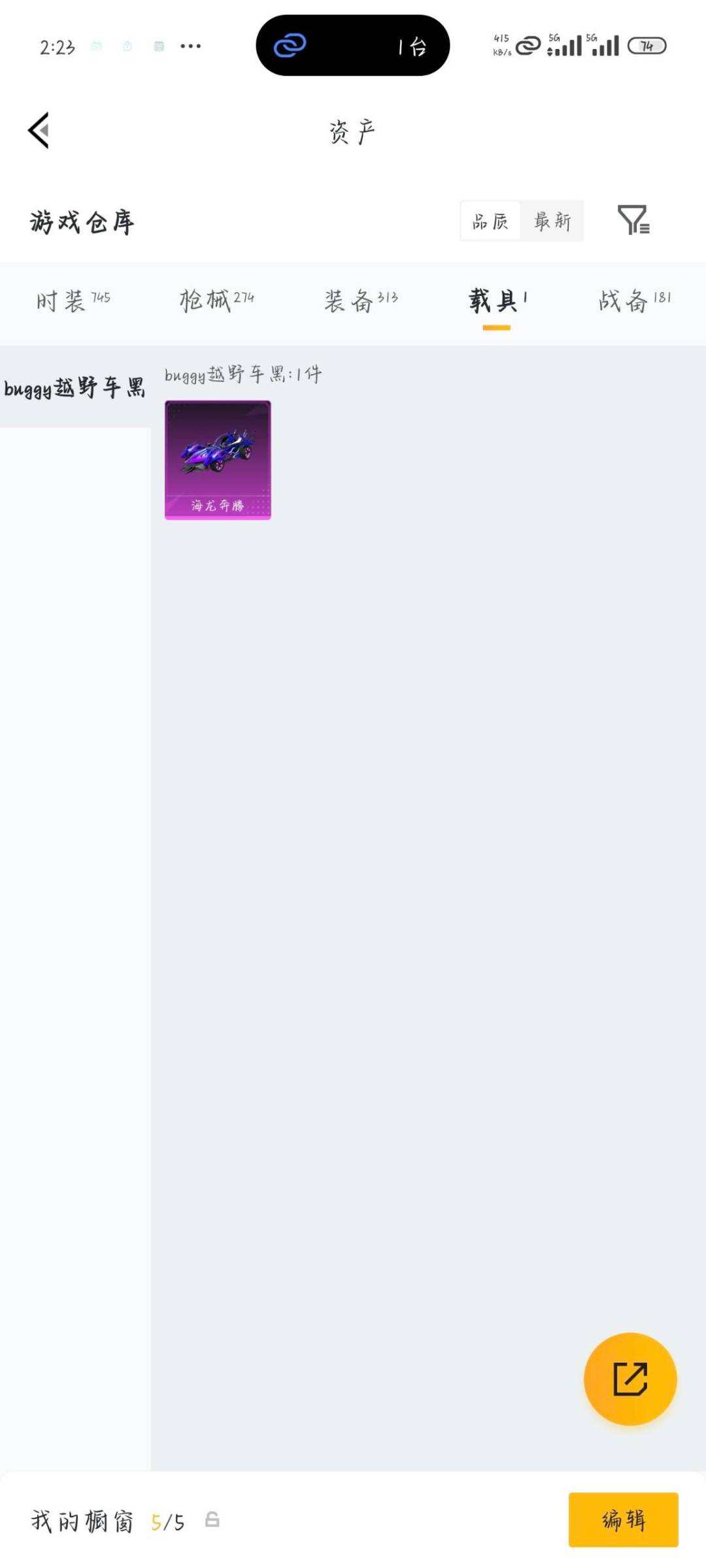Select buggy越野车黑 in the side list
The image size is (706, 1568).
[75, 388]
